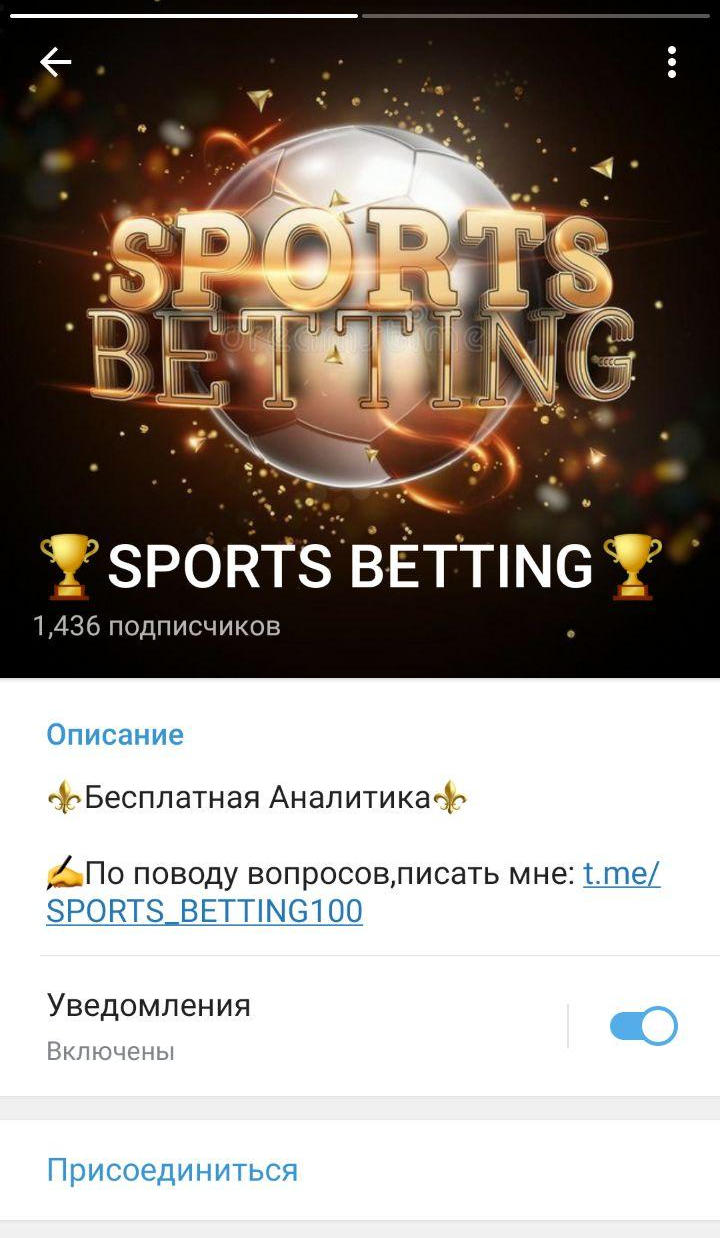
Task: Click the back arrow to exit channel info
Action: coord(54,62)
